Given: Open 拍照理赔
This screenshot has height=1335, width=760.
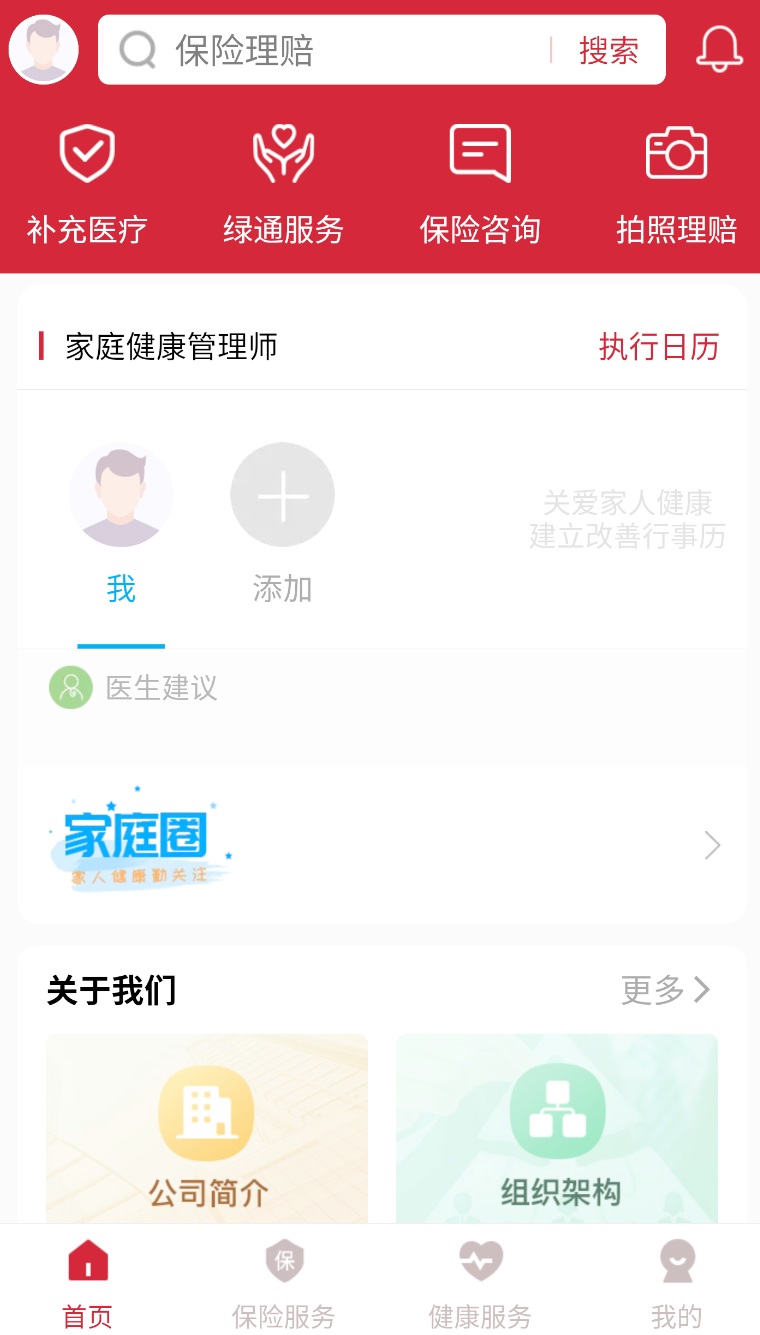Looking at the screenshot, I should (676, 185).
